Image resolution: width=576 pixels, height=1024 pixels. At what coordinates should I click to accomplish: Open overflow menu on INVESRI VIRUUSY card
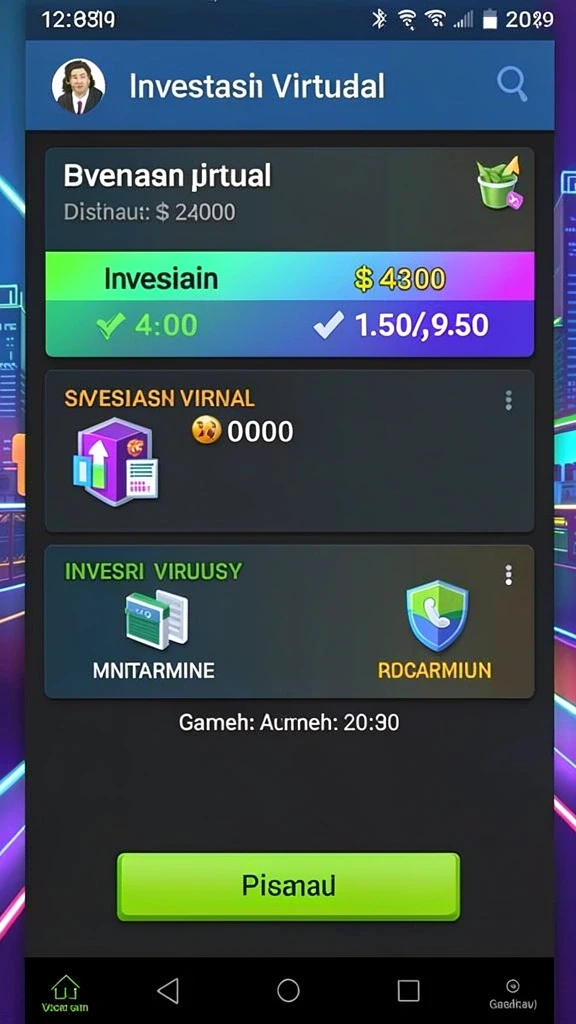pyautogui.click(x=509, y=575)
